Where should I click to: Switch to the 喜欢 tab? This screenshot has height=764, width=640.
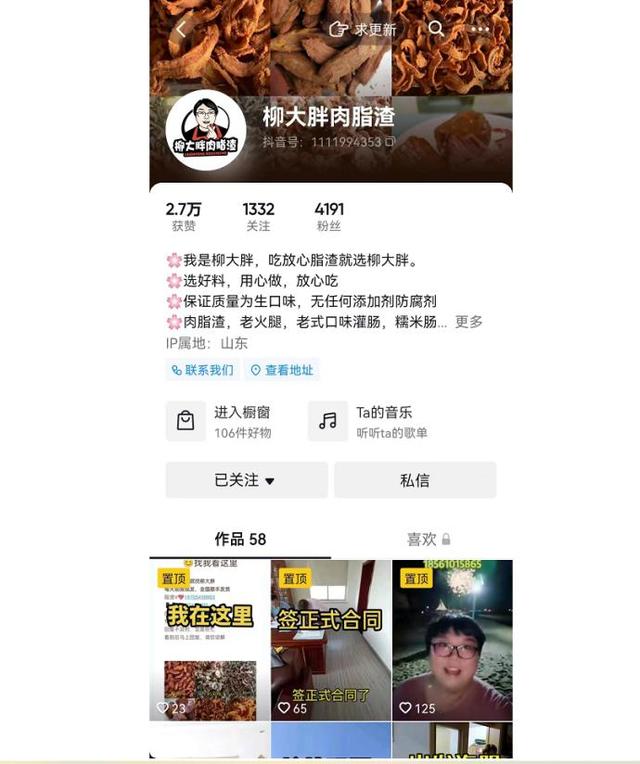pyautogui.click(x=428, y=539)
